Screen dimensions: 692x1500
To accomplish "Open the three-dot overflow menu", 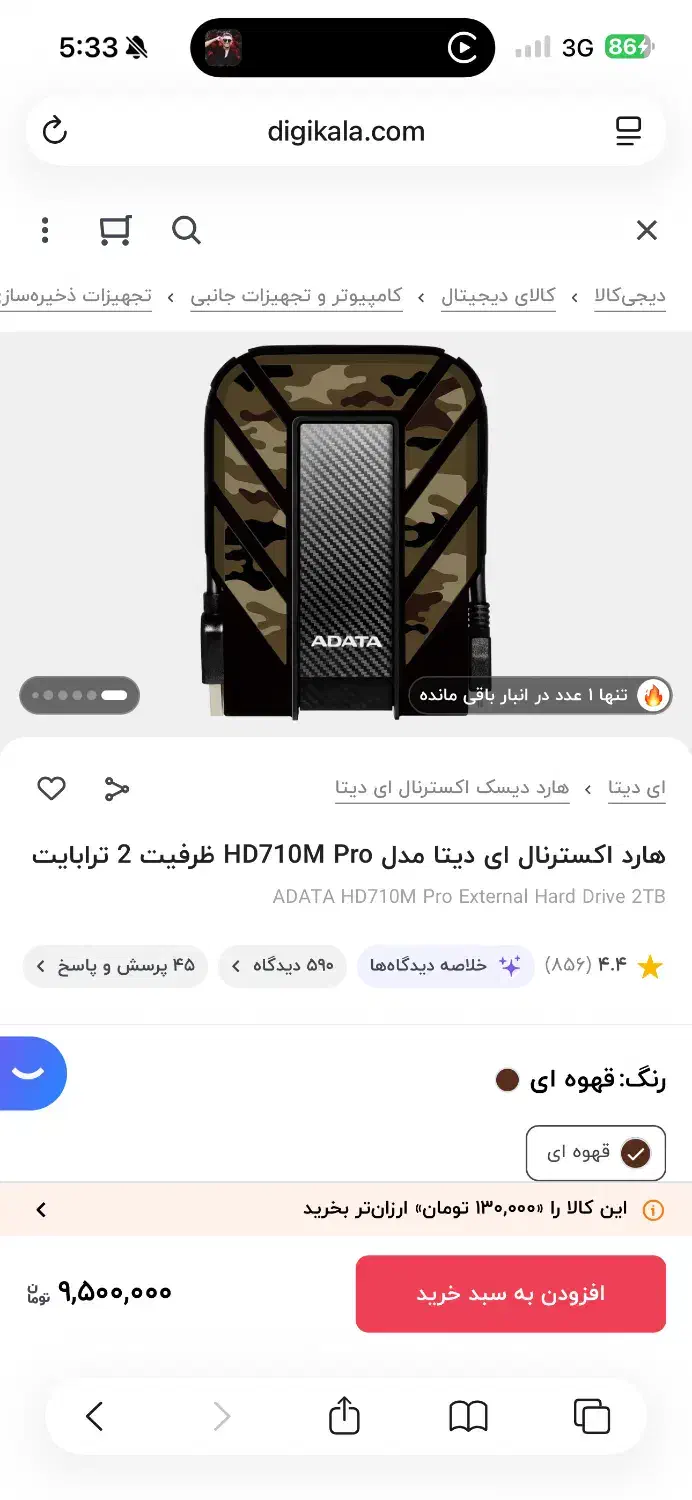I will click(45, 231).
